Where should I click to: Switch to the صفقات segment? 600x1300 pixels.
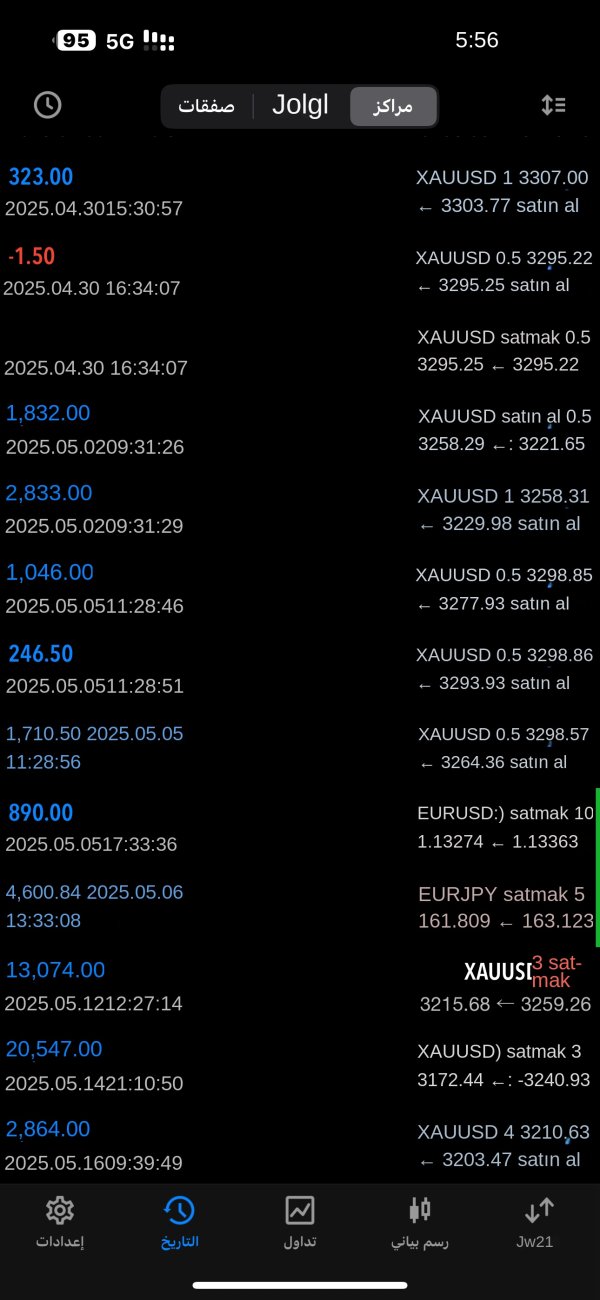207,106
